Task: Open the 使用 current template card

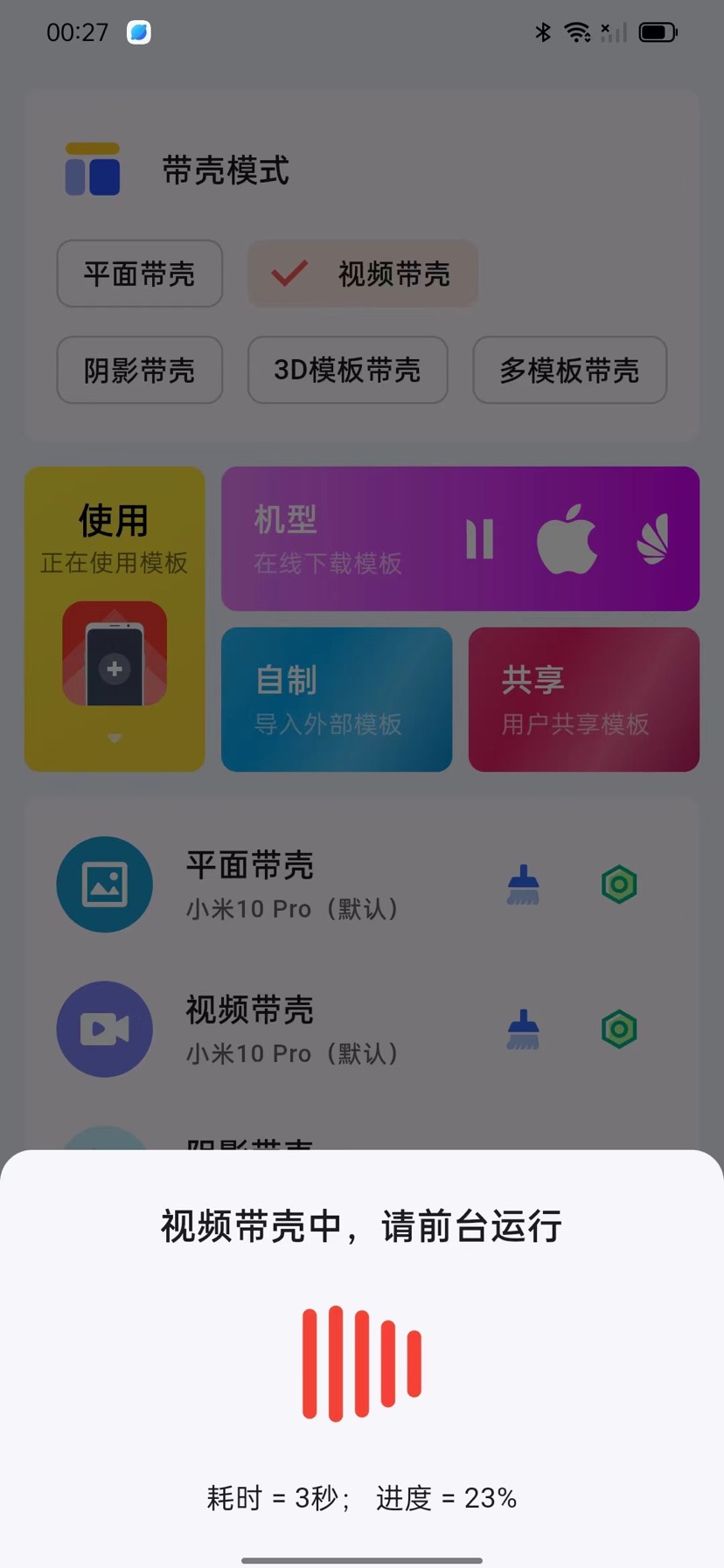Action: (115, 618)
